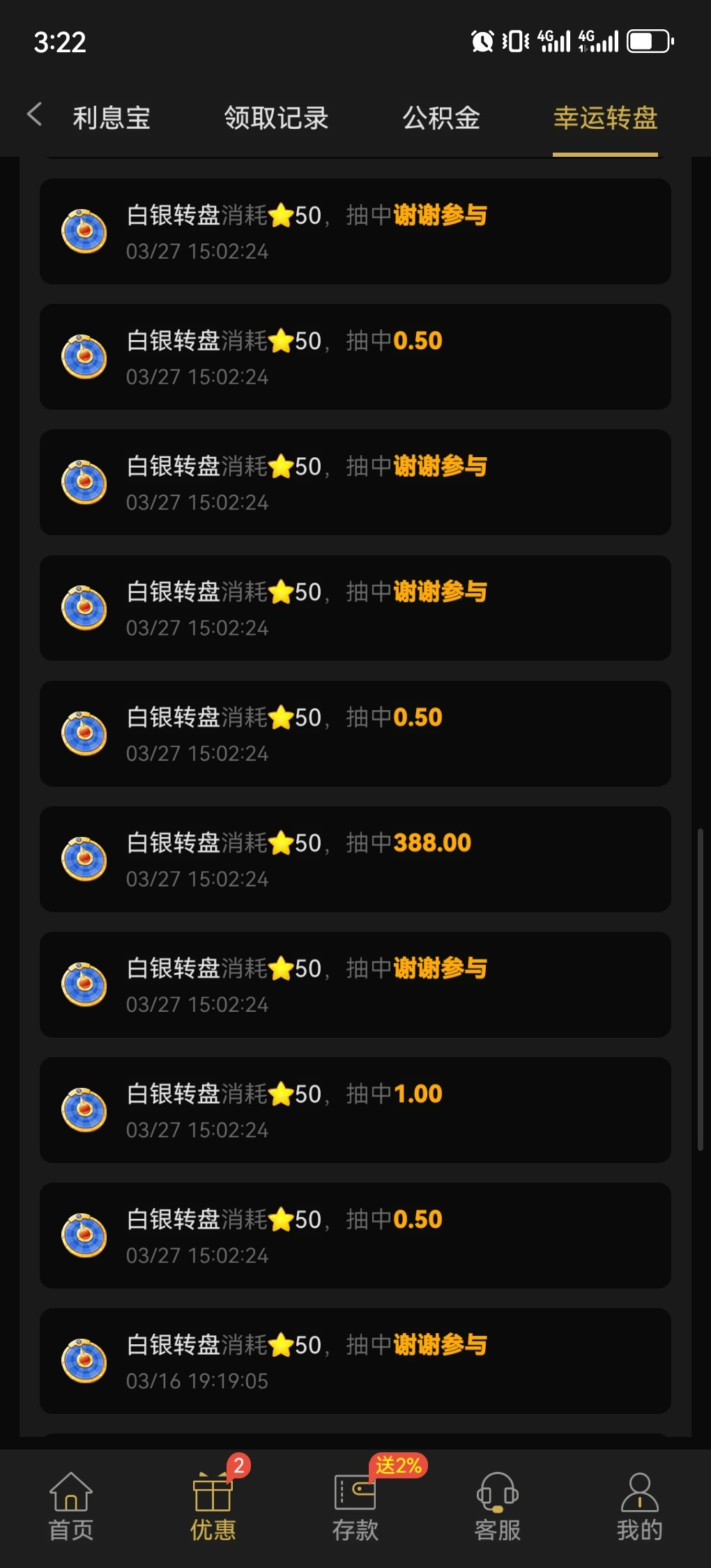Select the 幸运转盘 tab

605,118
